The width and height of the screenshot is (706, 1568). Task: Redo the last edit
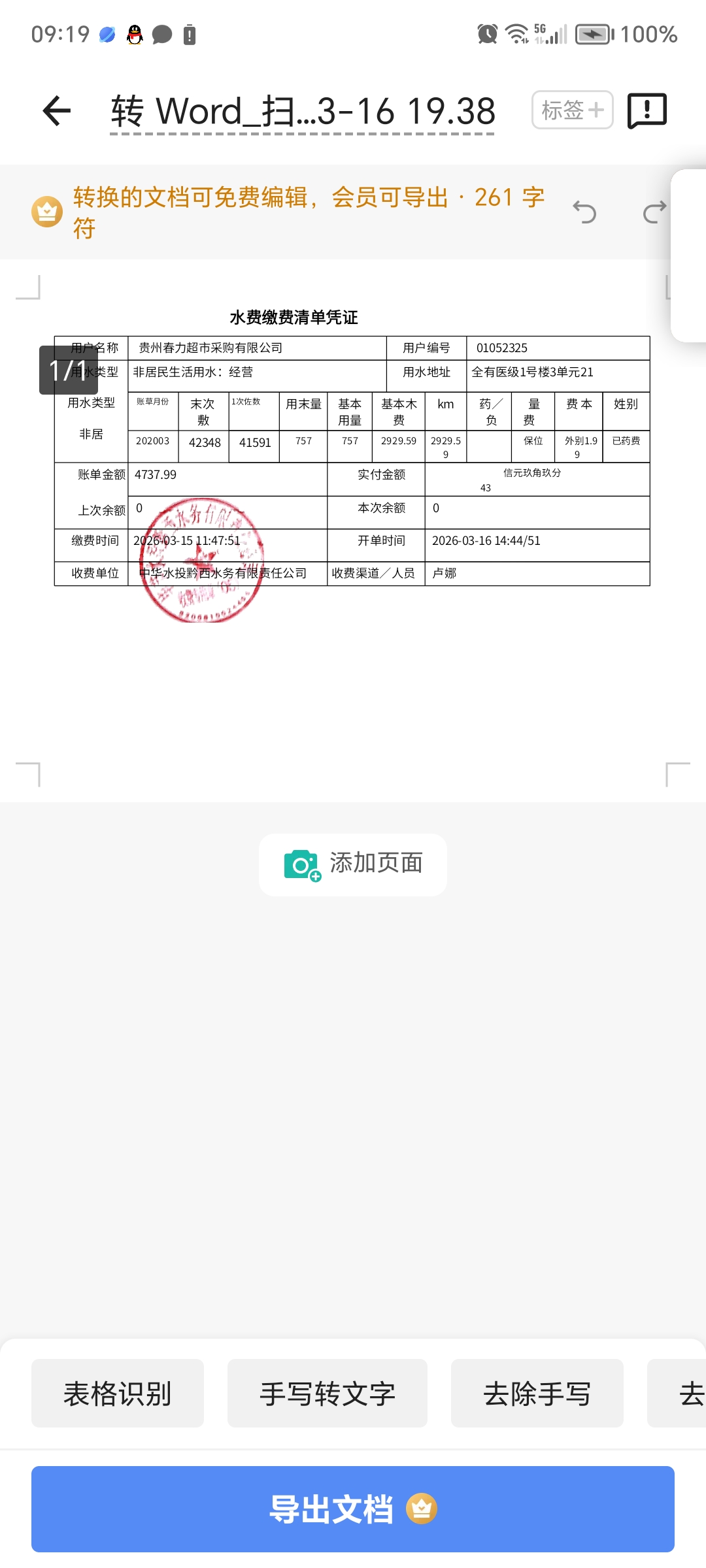pos(654,212)
